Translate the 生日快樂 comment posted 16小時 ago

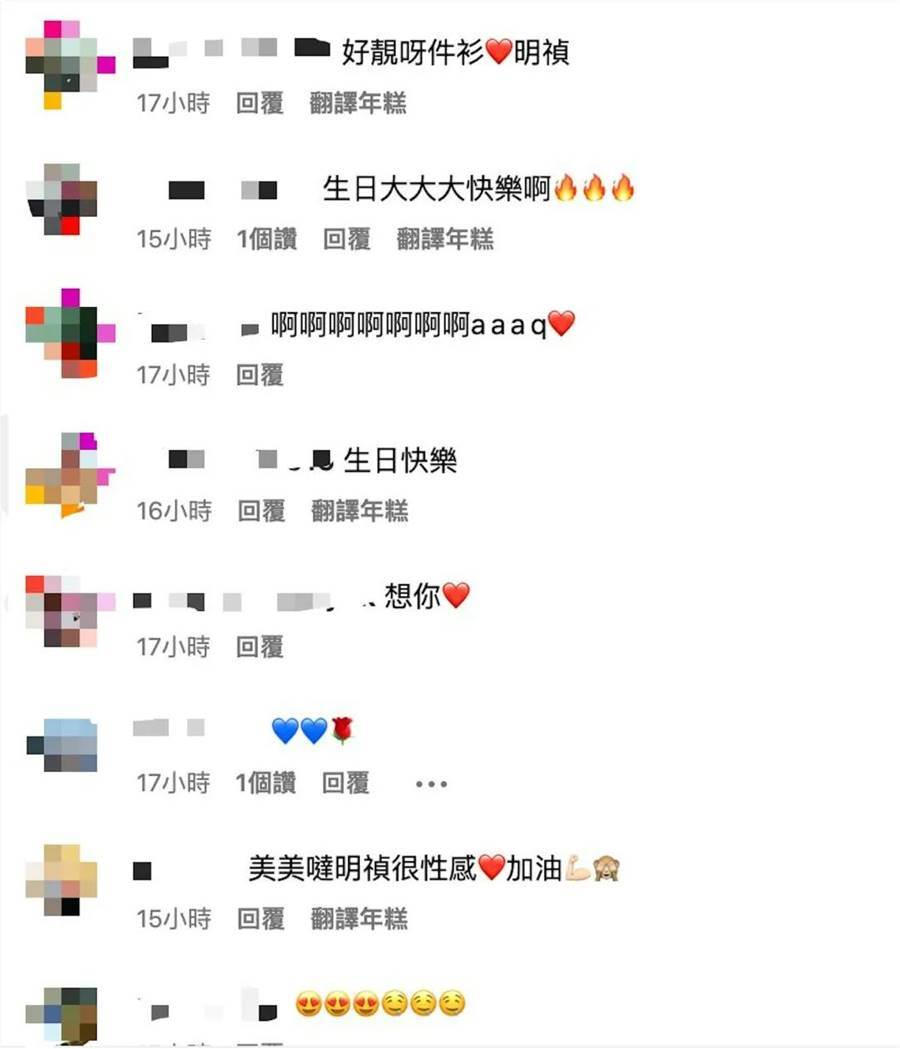click(x=359, y=511)
